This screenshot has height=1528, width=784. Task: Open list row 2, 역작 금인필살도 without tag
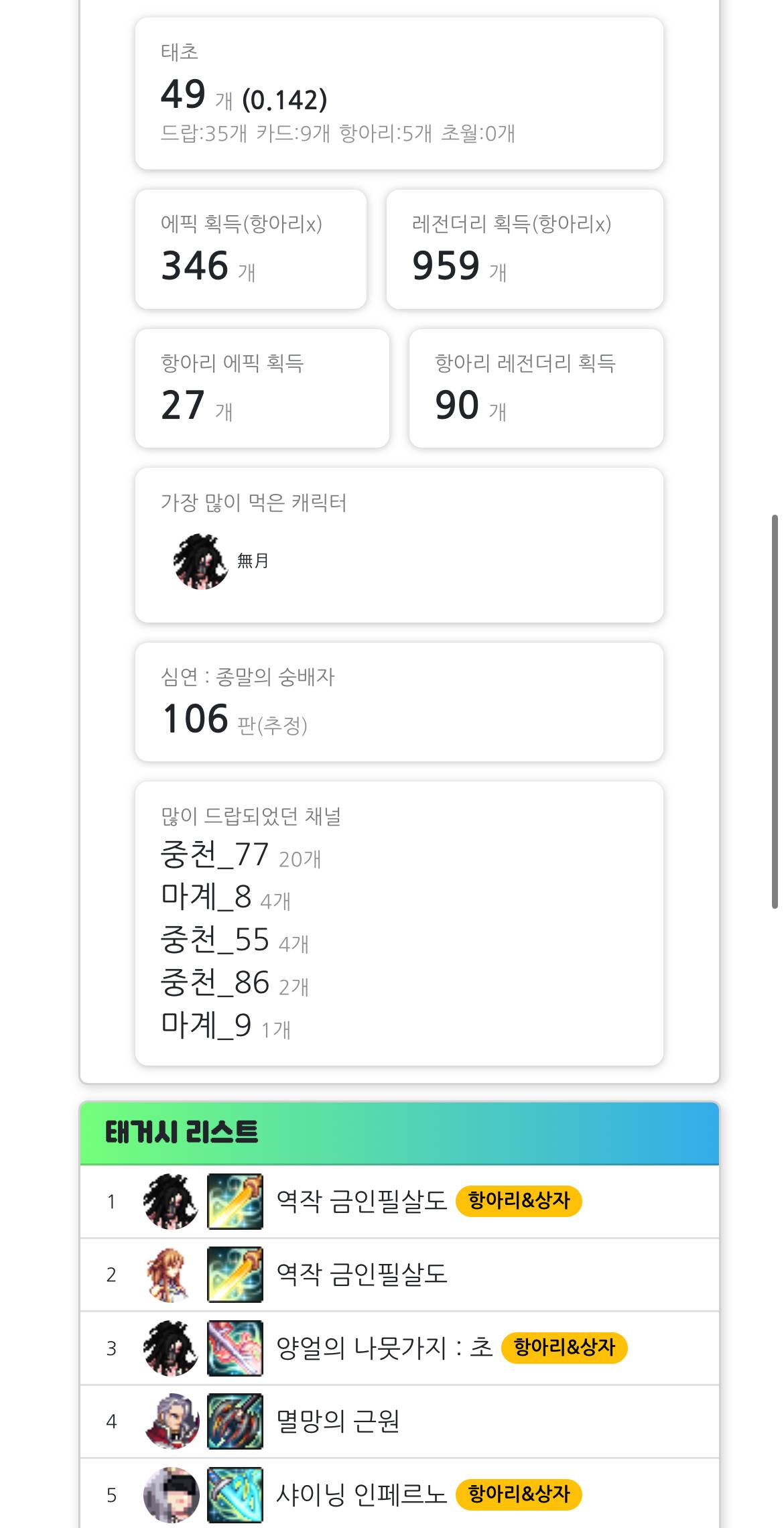(399, 1275)
